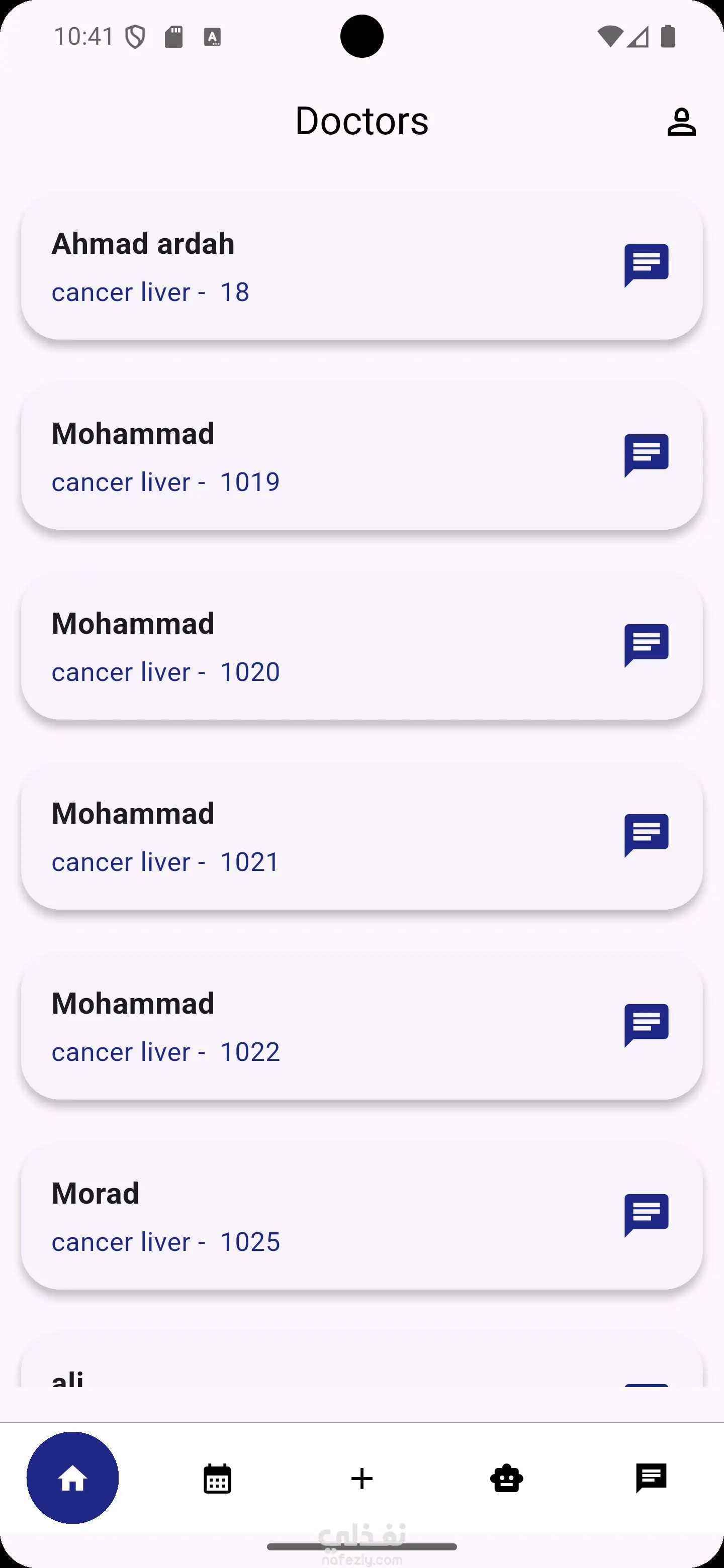Message the doctor numbered 1021
724x1568 pixels.
click(646, 835)
